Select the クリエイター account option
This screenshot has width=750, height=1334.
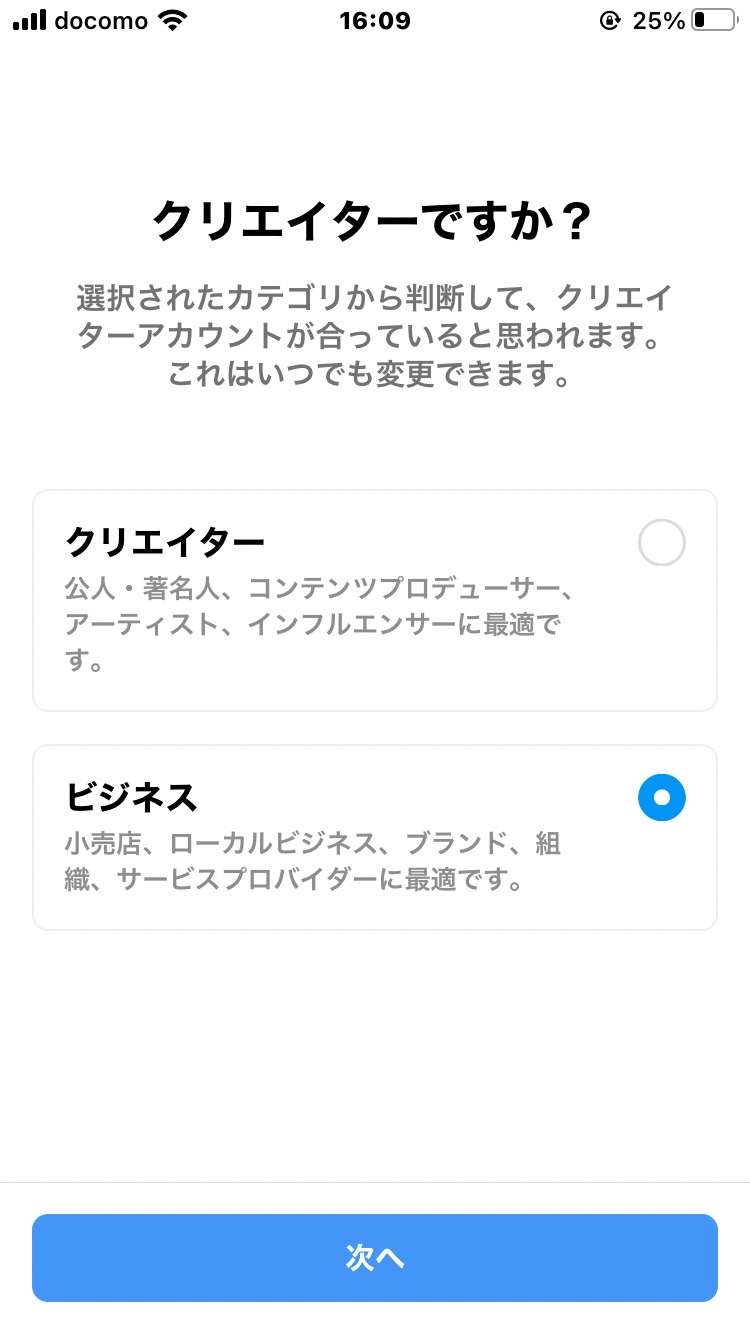click(x=375, y=600)
